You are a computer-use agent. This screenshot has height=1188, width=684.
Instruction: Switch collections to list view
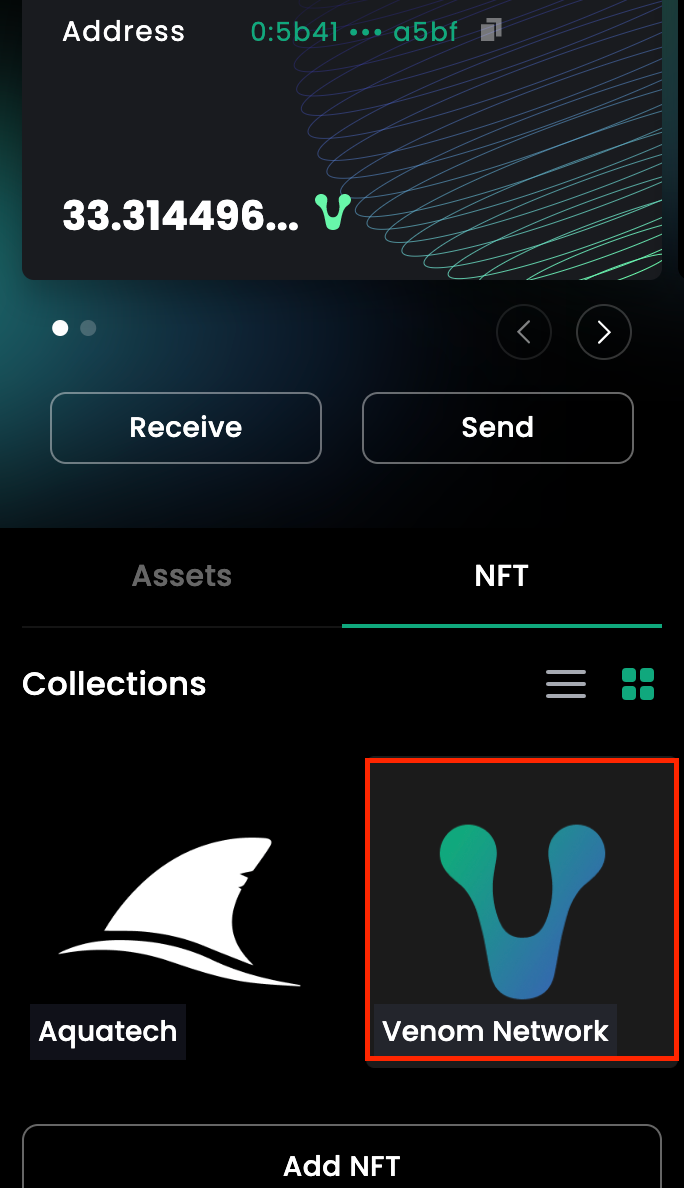coord(566,684)
